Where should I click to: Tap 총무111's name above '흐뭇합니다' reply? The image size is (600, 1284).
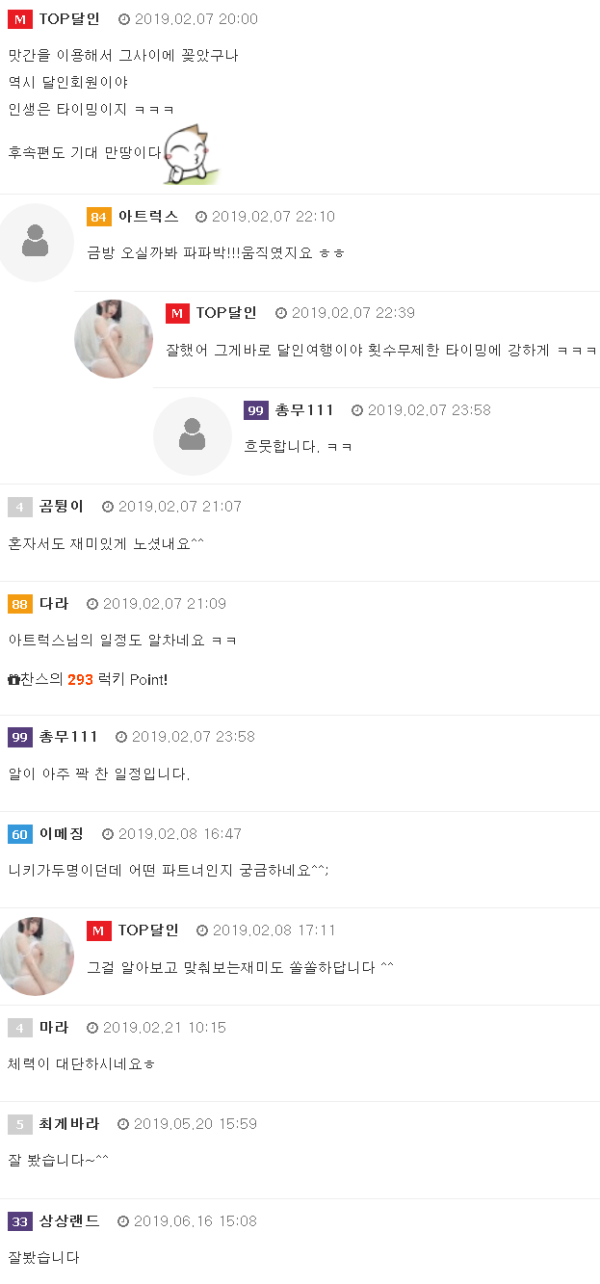pyautogui.click(x=304, y=410)
